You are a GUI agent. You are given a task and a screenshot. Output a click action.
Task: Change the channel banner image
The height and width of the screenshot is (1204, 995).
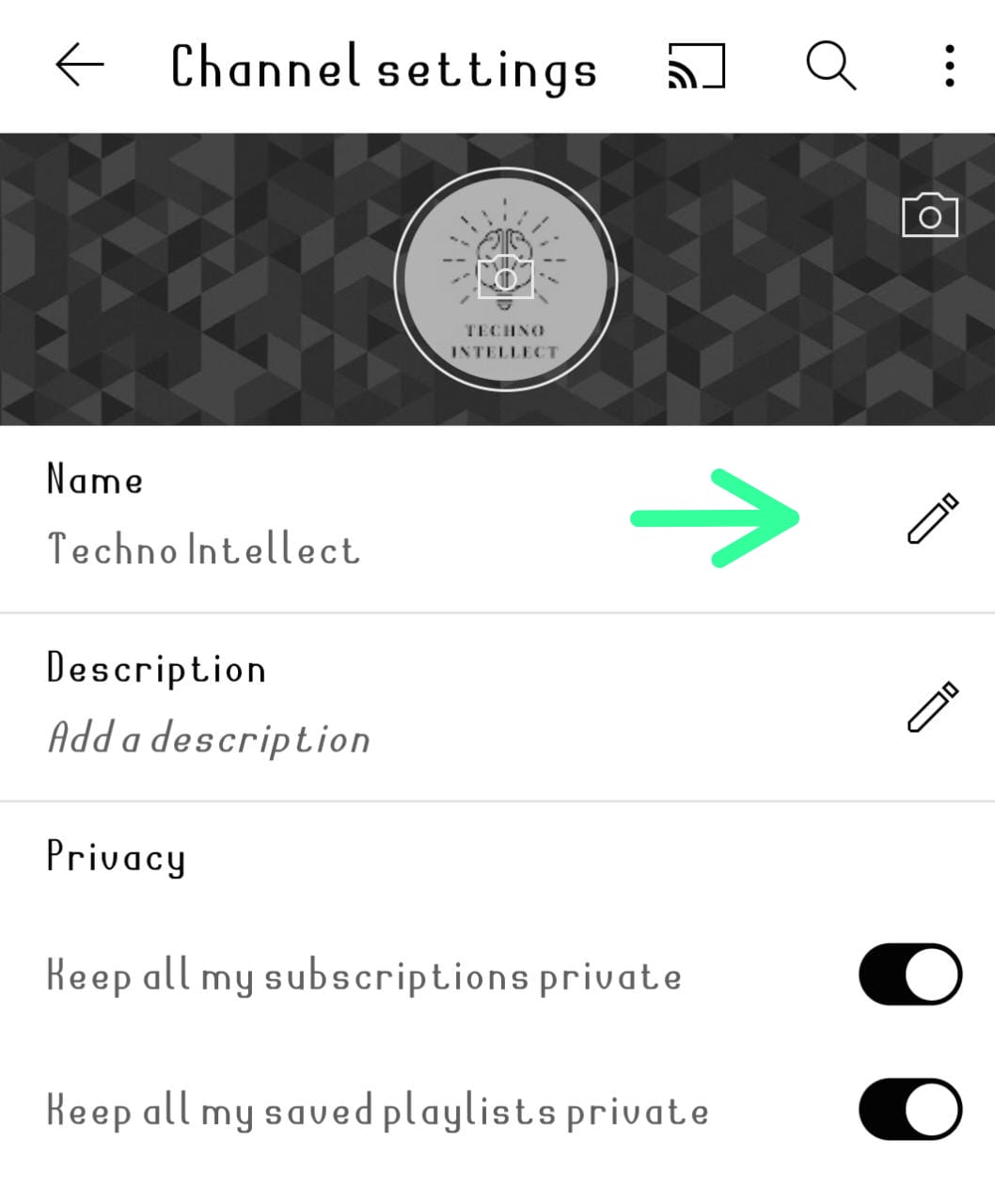929,215
